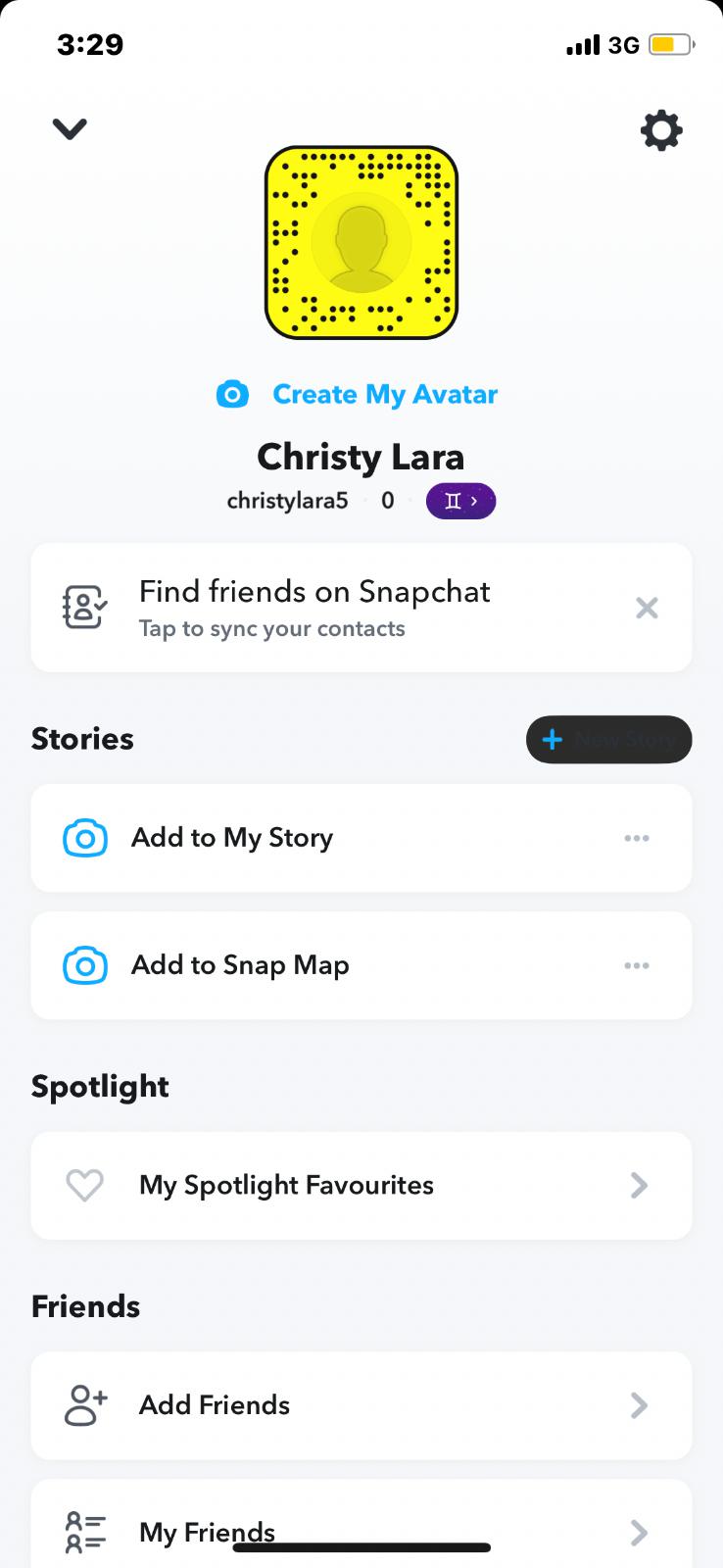The image size is (723, 1568).
Task: Create a New Story
Action: click(608, 739)
